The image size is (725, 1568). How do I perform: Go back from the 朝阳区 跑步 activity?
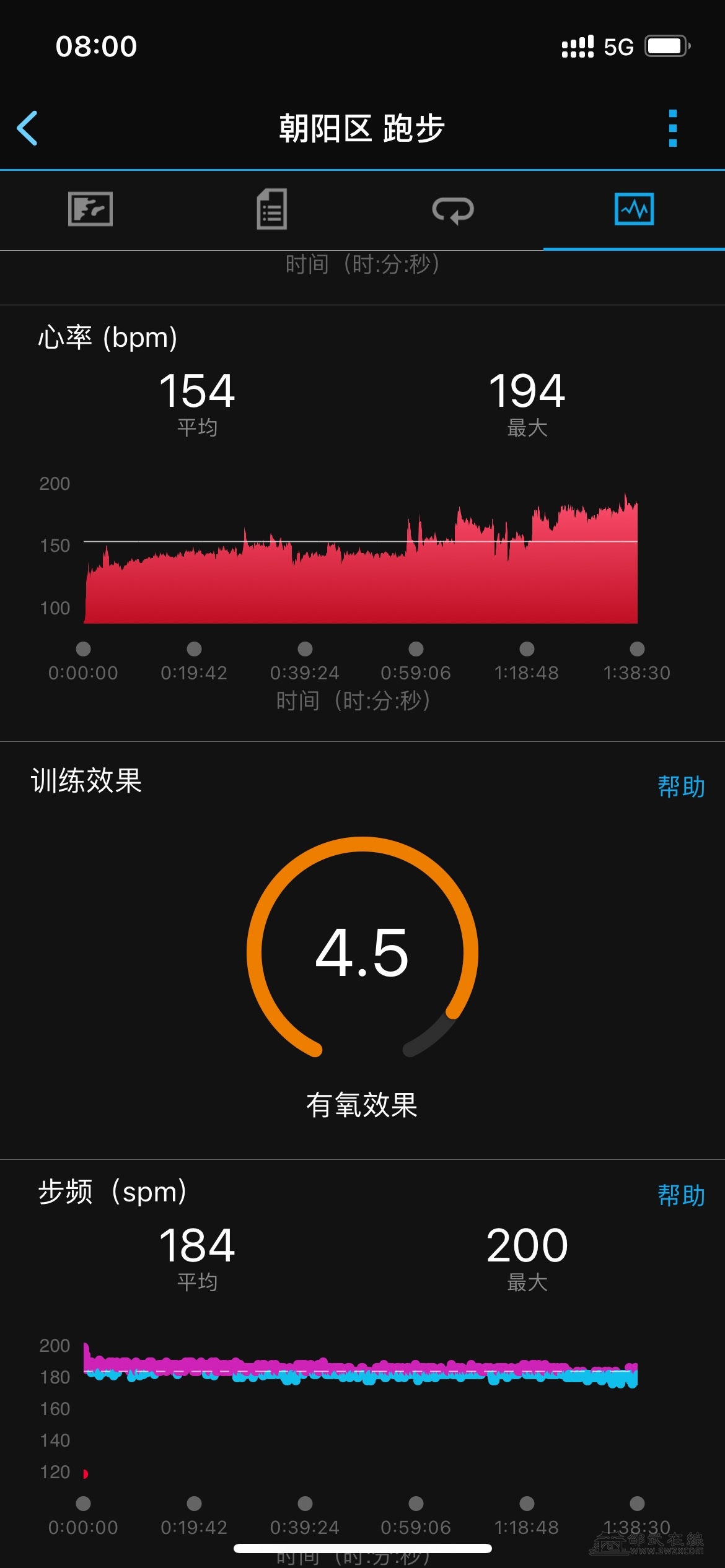click(28, 128)
